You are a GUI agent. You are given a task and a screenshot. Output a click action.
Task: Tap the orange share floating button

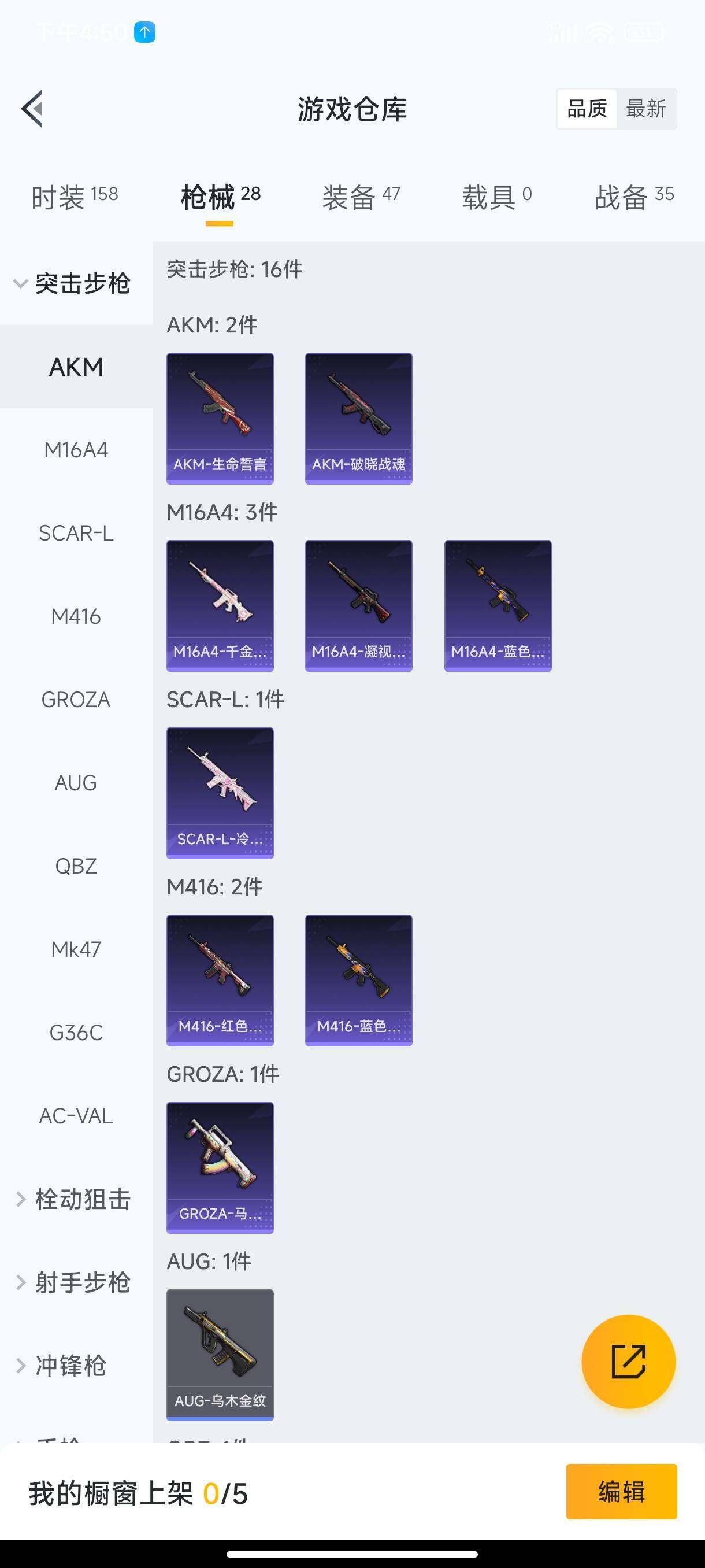click(x=628, y=1362)
